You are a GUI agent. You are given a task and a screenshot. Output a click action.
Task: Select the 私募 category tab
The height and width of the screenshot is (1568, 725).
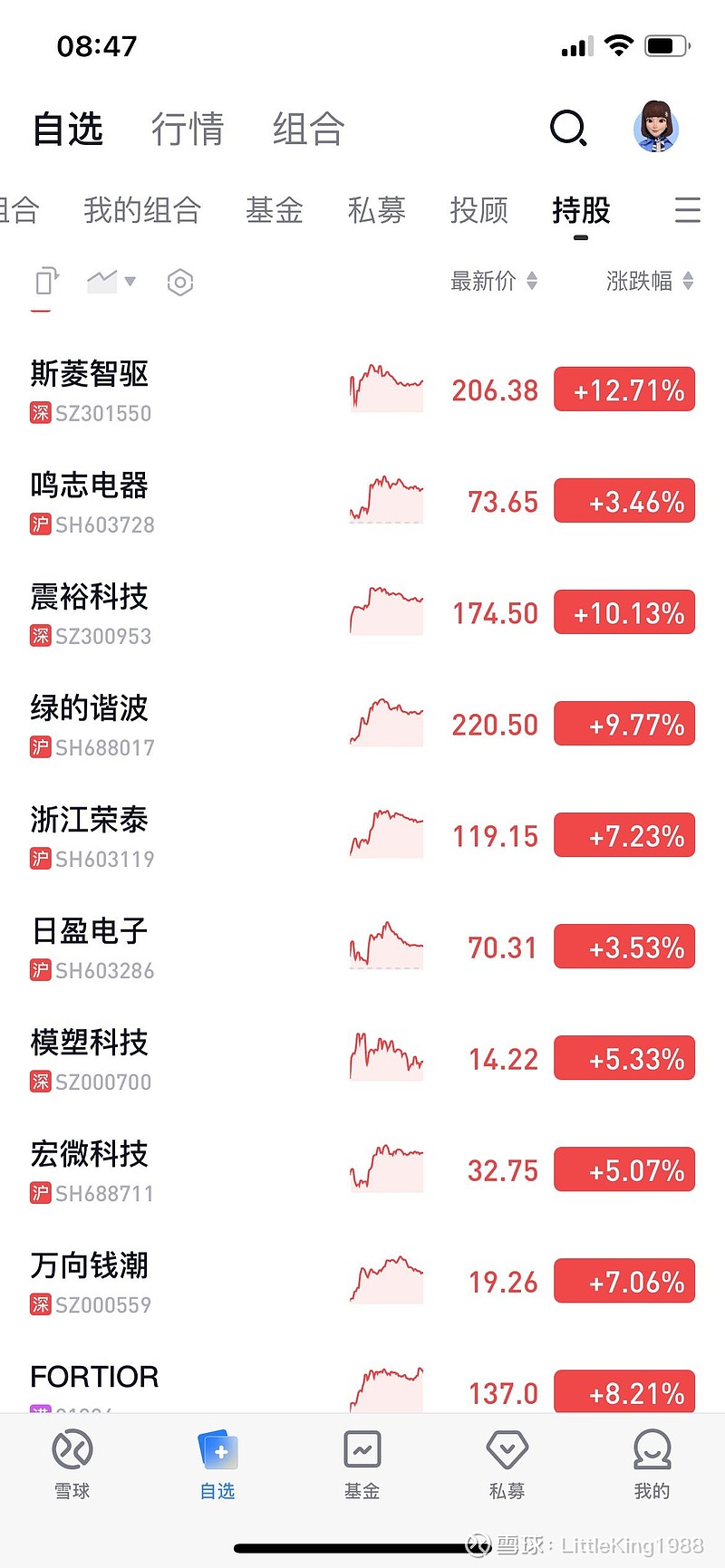pyautogui.click(x=377, y=210)
